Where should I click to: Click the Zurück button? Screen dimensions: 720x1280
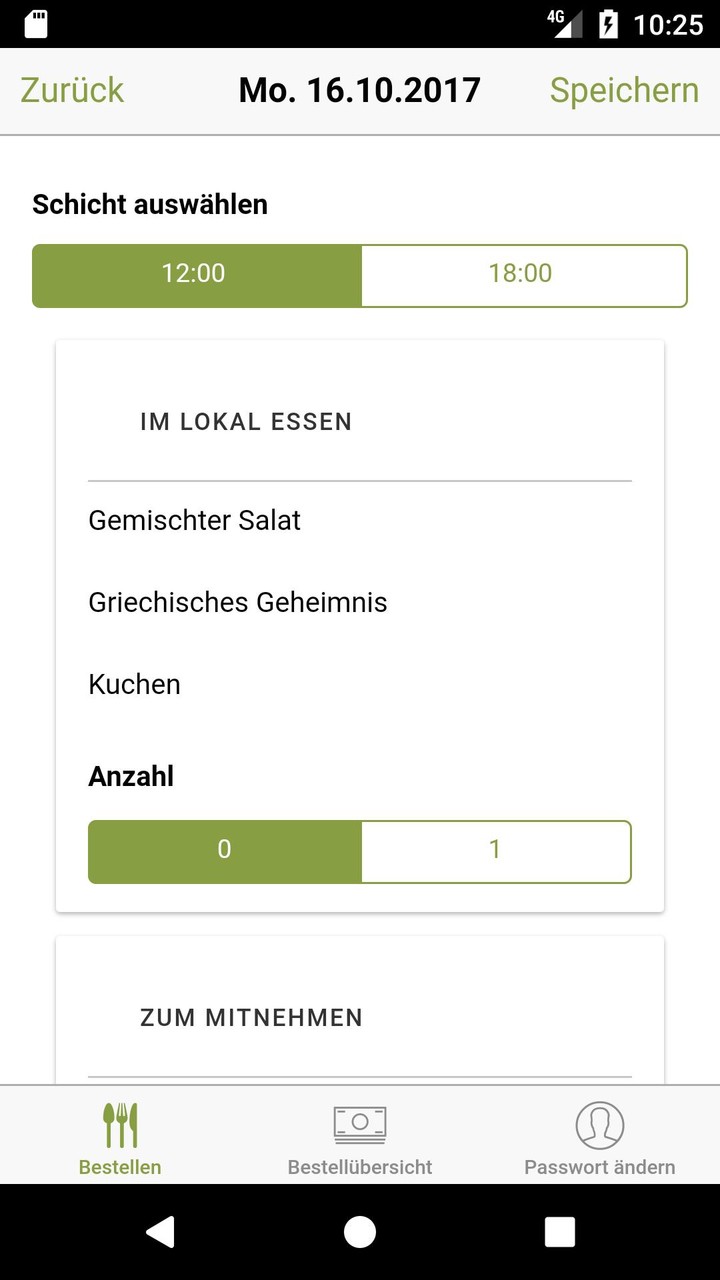click(x=70, y=91)
